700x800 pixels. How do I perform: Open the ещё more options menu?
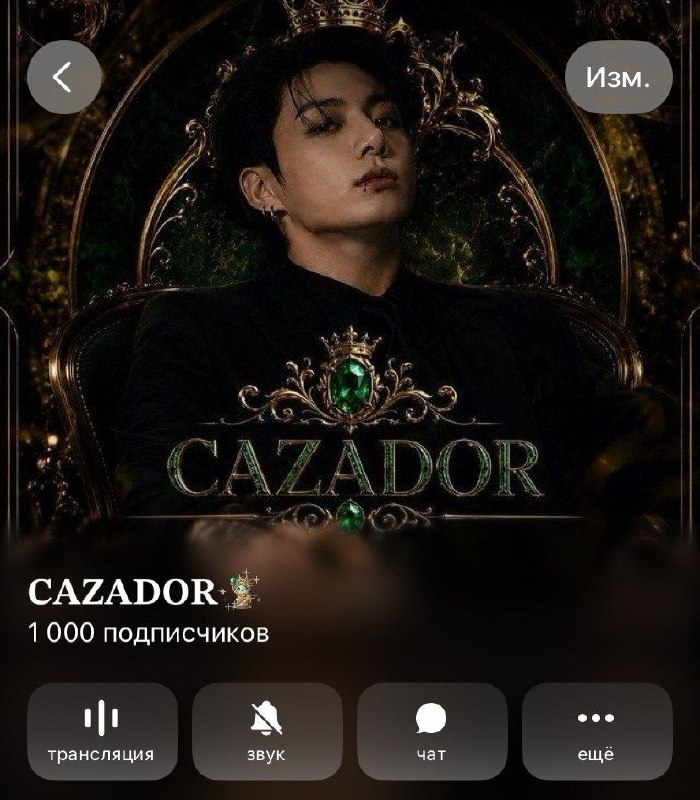pos(597,731)
